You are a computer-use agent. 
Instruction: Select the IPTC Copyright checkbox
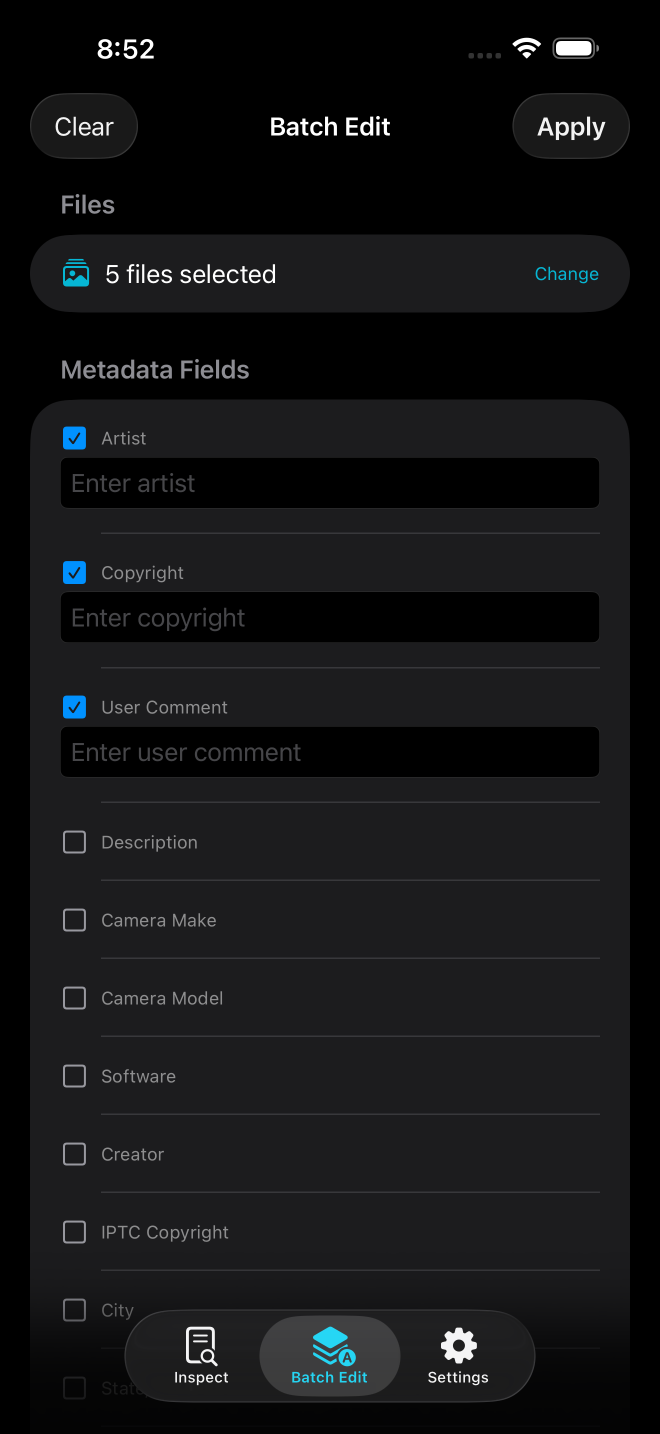pyautogui.click(x=74, y=1232)
